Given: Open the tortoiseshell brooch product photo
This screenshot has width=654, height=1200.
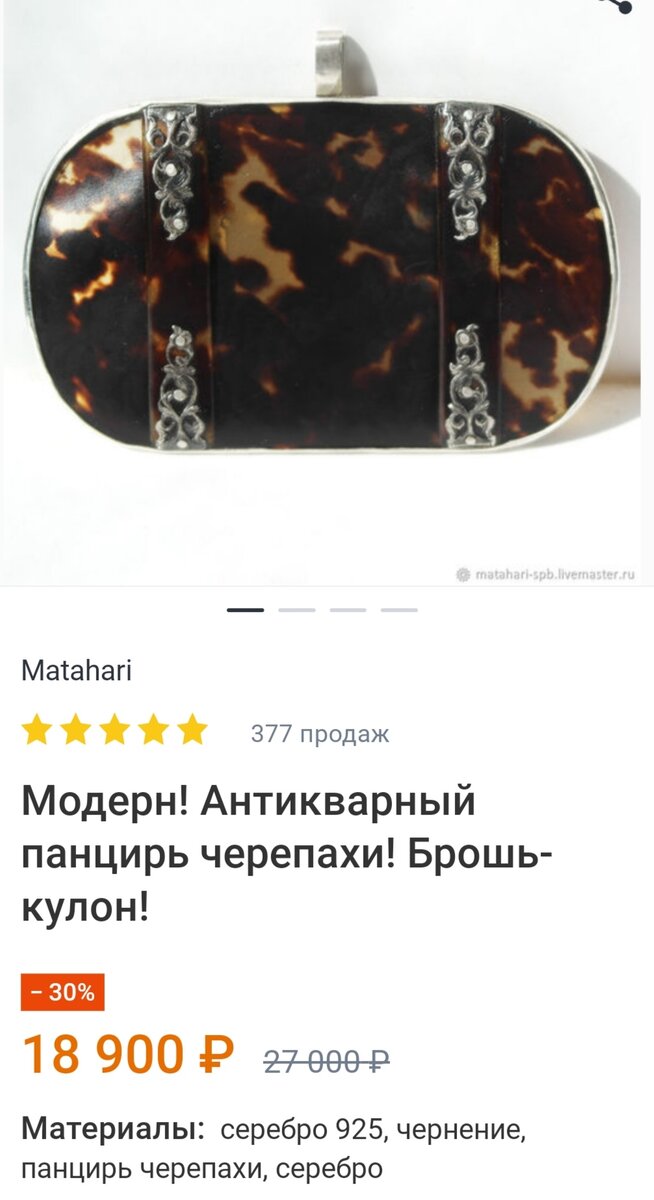Looking at the screenshot, I should pyautogui.click(x=327, y=292).
